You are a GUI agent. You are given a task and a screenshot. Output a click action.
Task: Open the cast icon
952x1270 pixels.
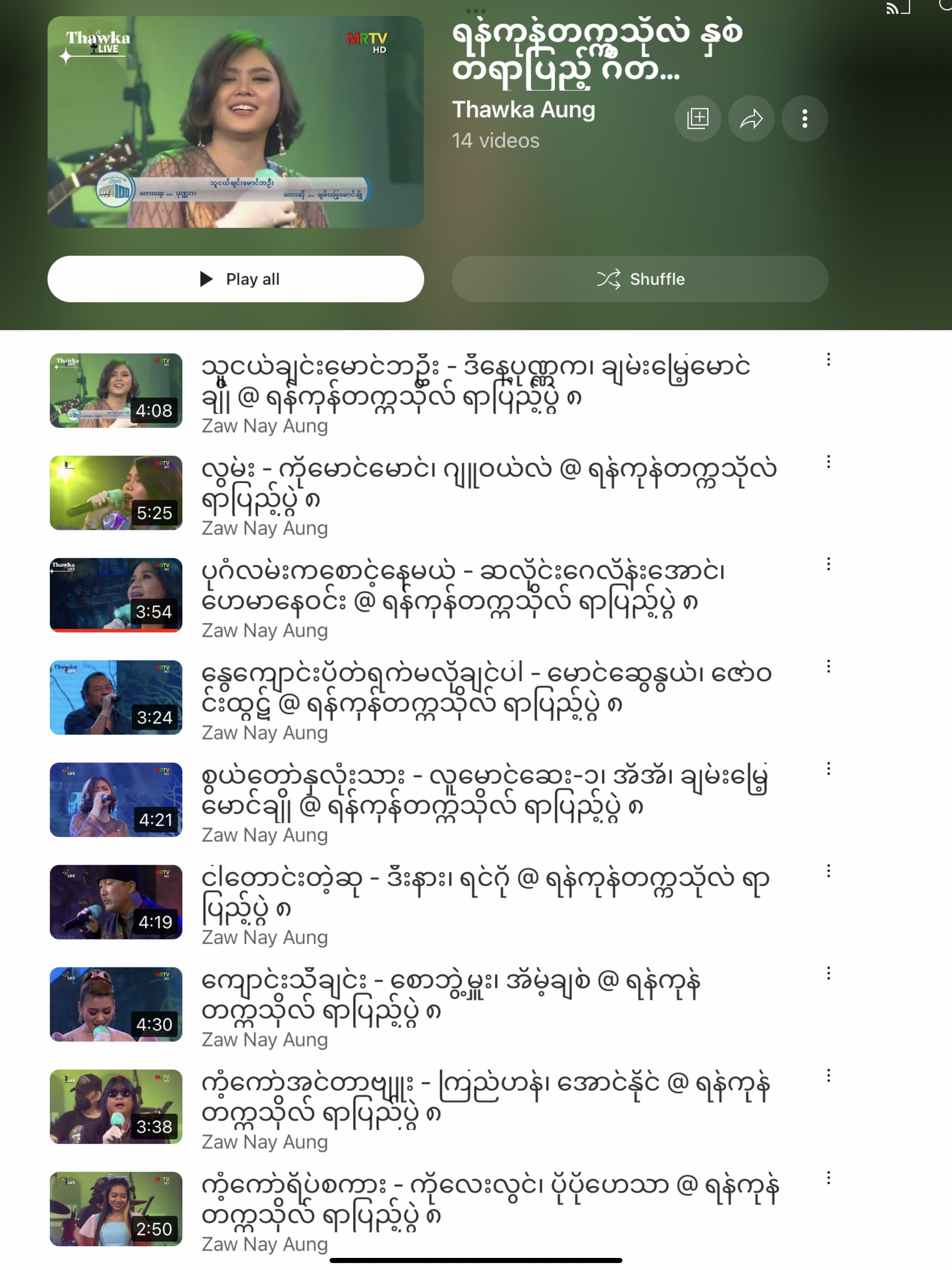coord(898,8)
